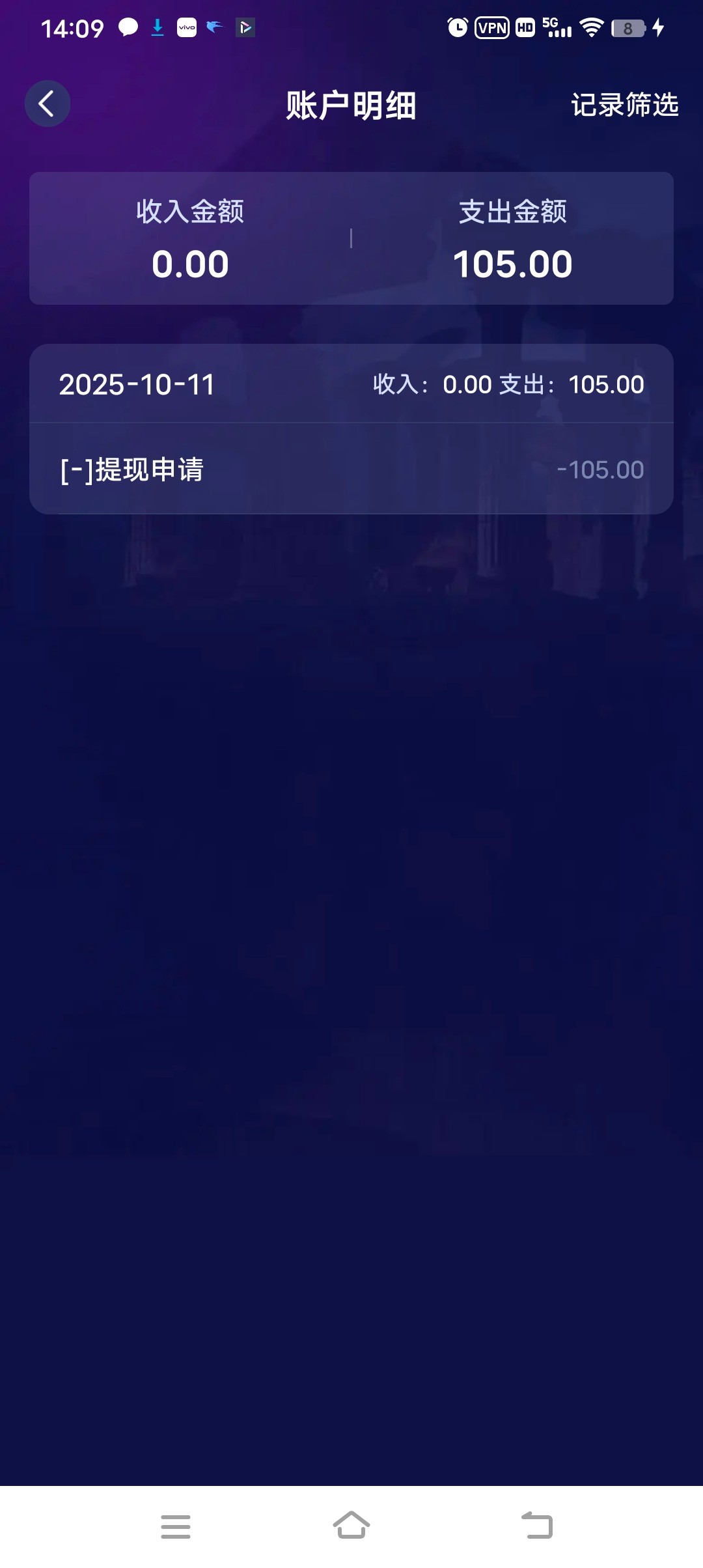The image size is (703, 1568).
Task: Select the 支出金额 summary section
Action: coord(513,238)
